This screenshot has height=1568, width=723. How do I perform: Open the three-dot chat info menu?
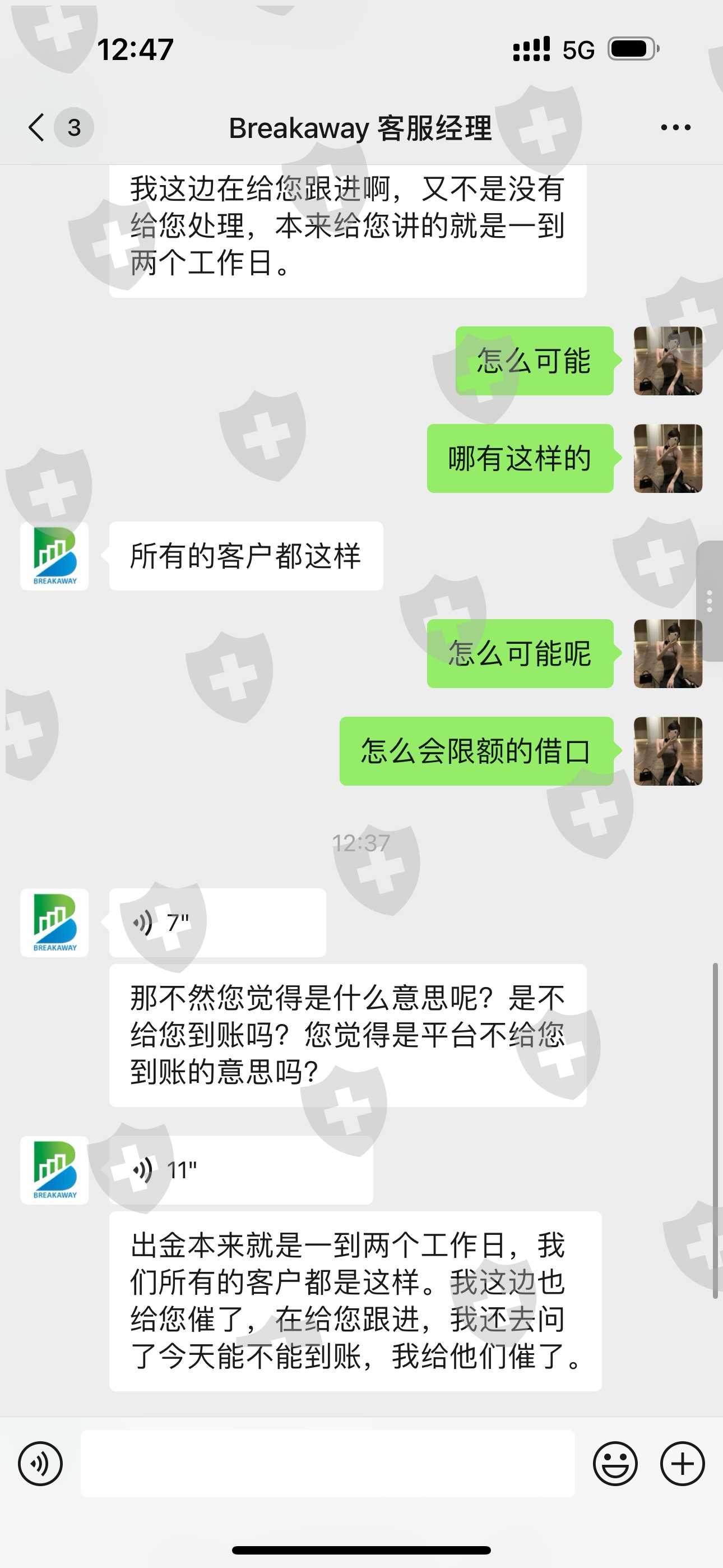(x=675, y=127)
